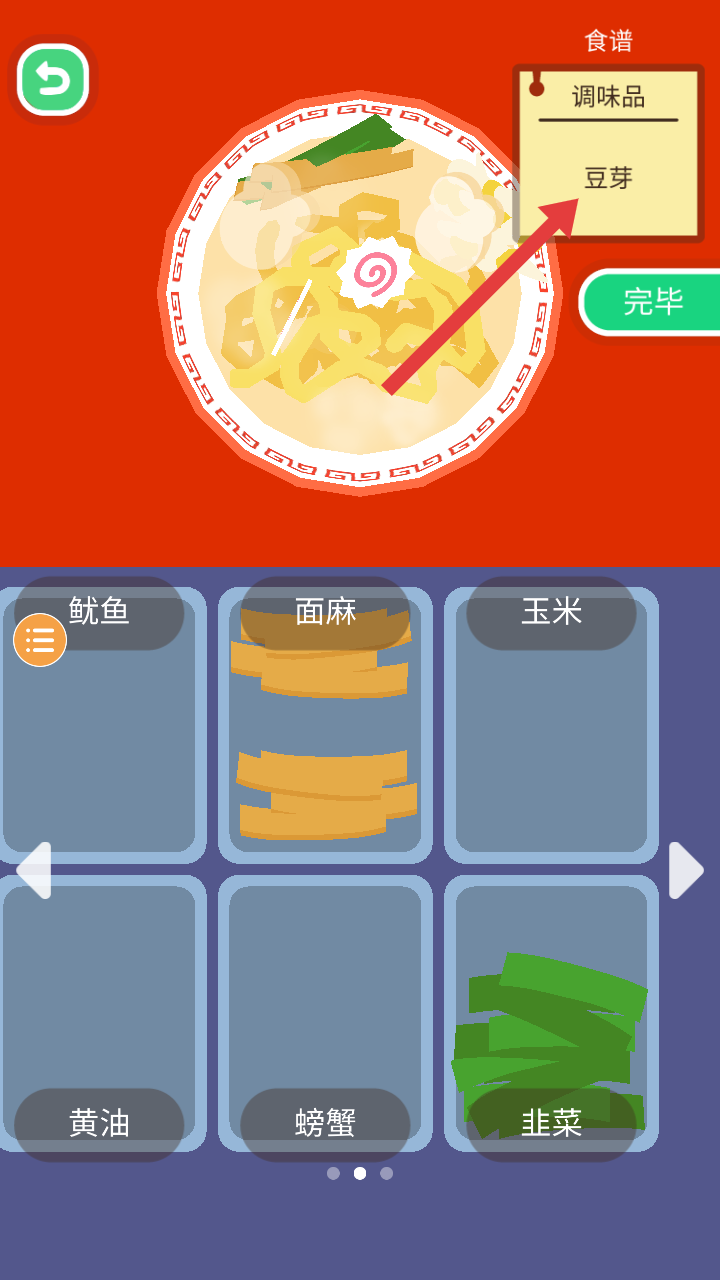Tap the 完毕 finish button

click(652, 301)
